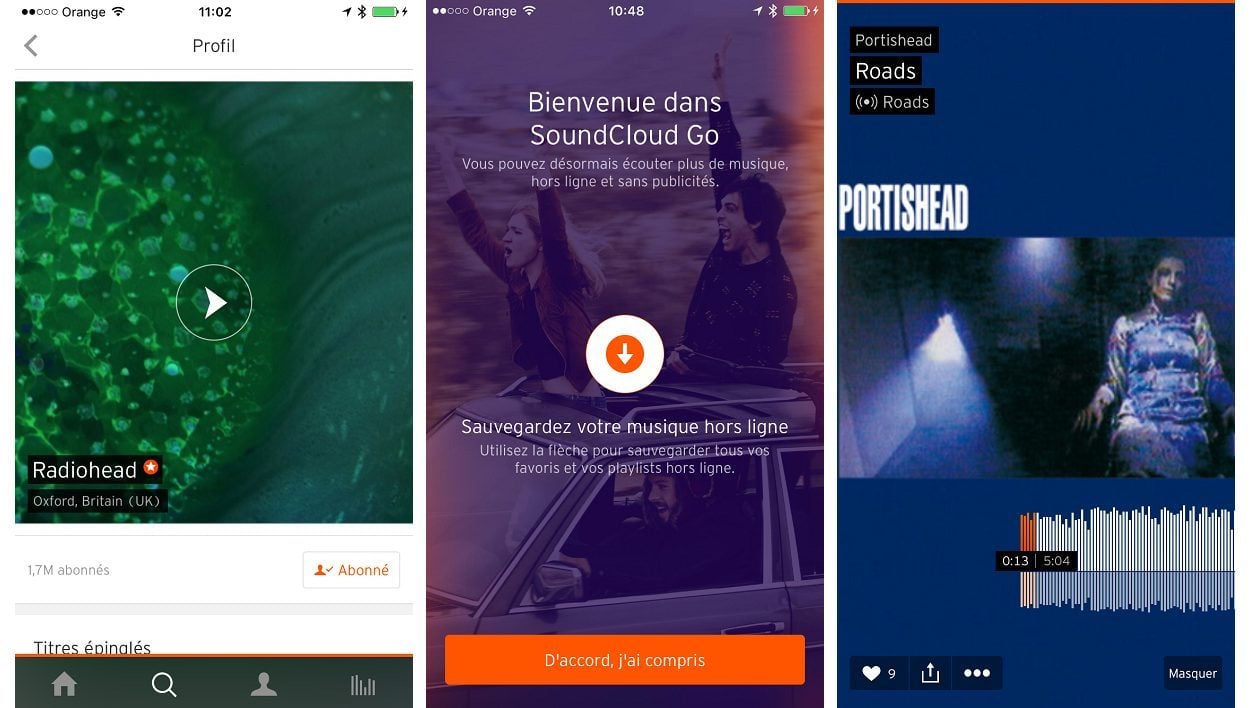
Task: Hide the player with Masquer
Action: tap(1192, 673)
